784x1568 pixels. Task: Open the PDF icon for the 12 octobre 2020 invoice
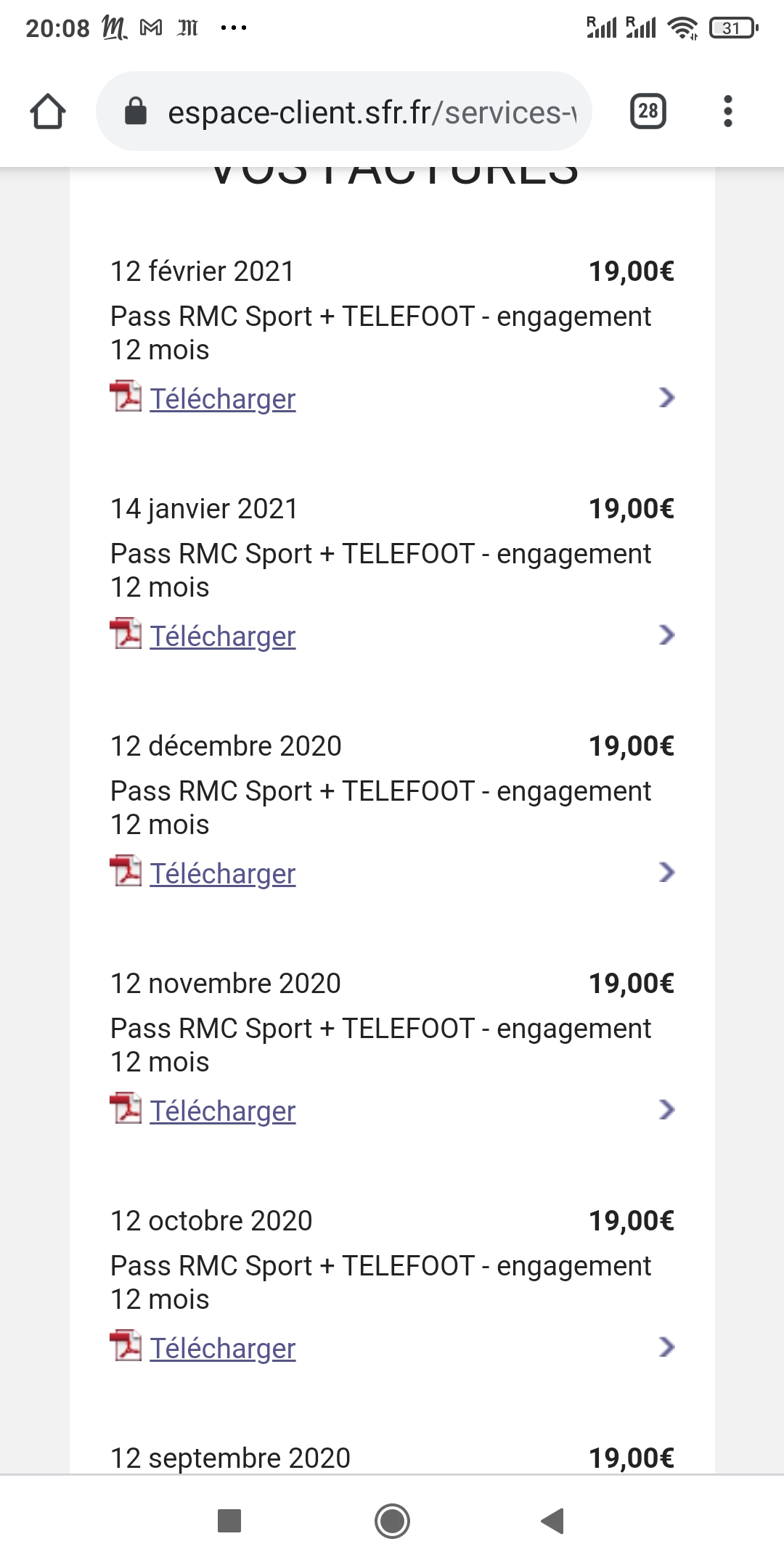pyautogui.click(x=125, y=1347)
